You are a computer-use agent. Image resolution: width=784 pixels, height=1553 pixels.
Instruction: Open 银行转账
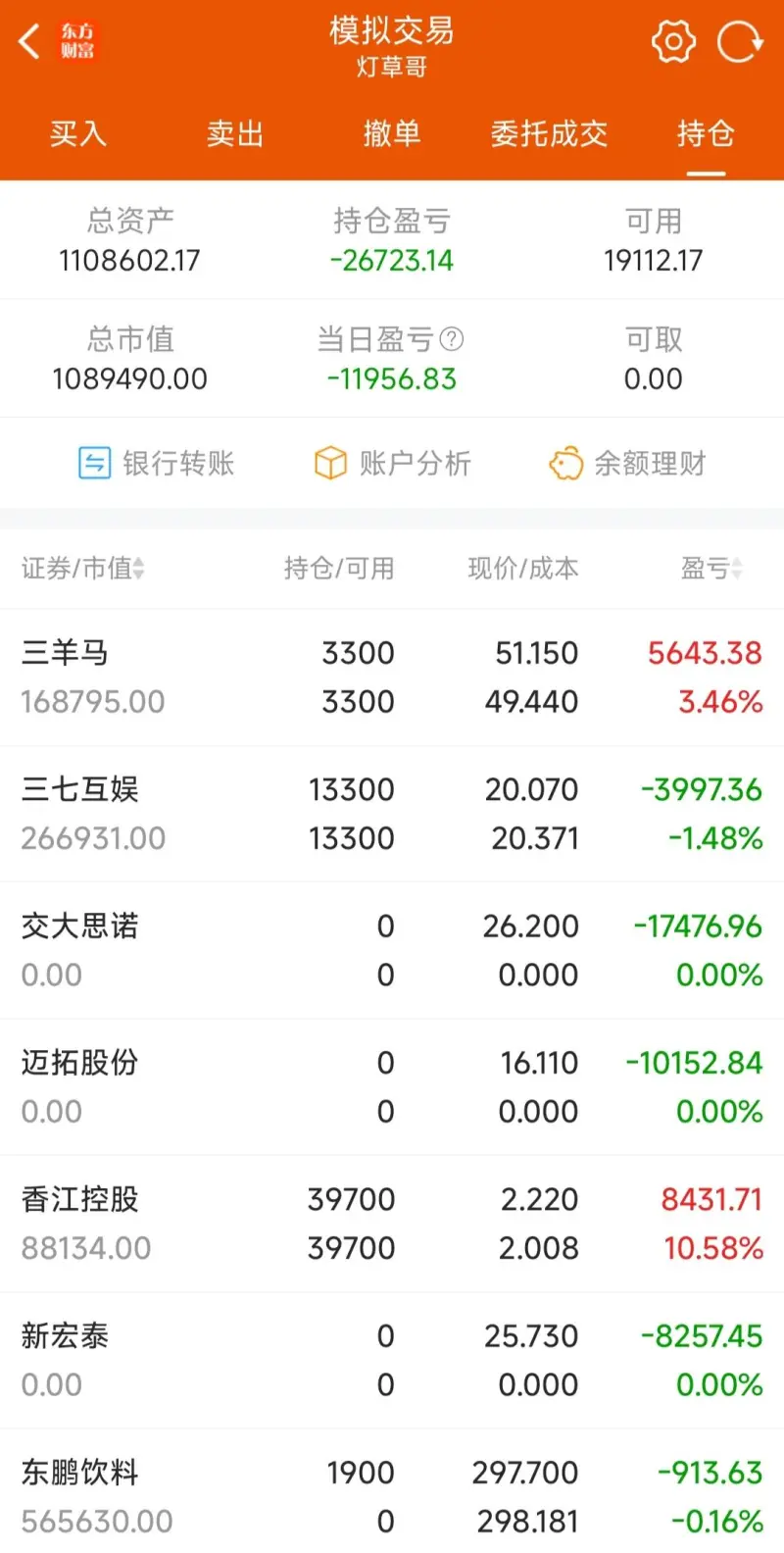point(157,463)
